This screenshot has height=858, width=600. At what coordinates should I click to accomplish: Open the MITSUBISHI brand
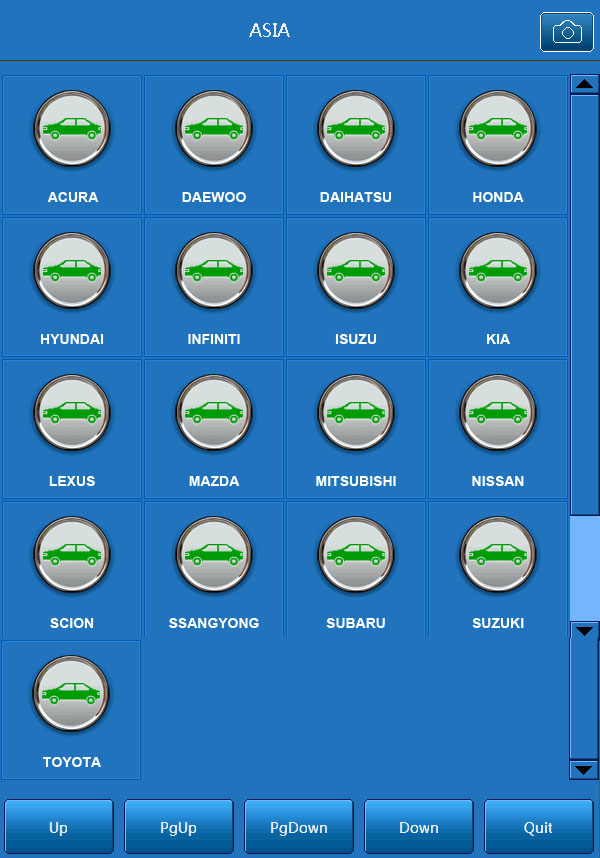point(356,429)
